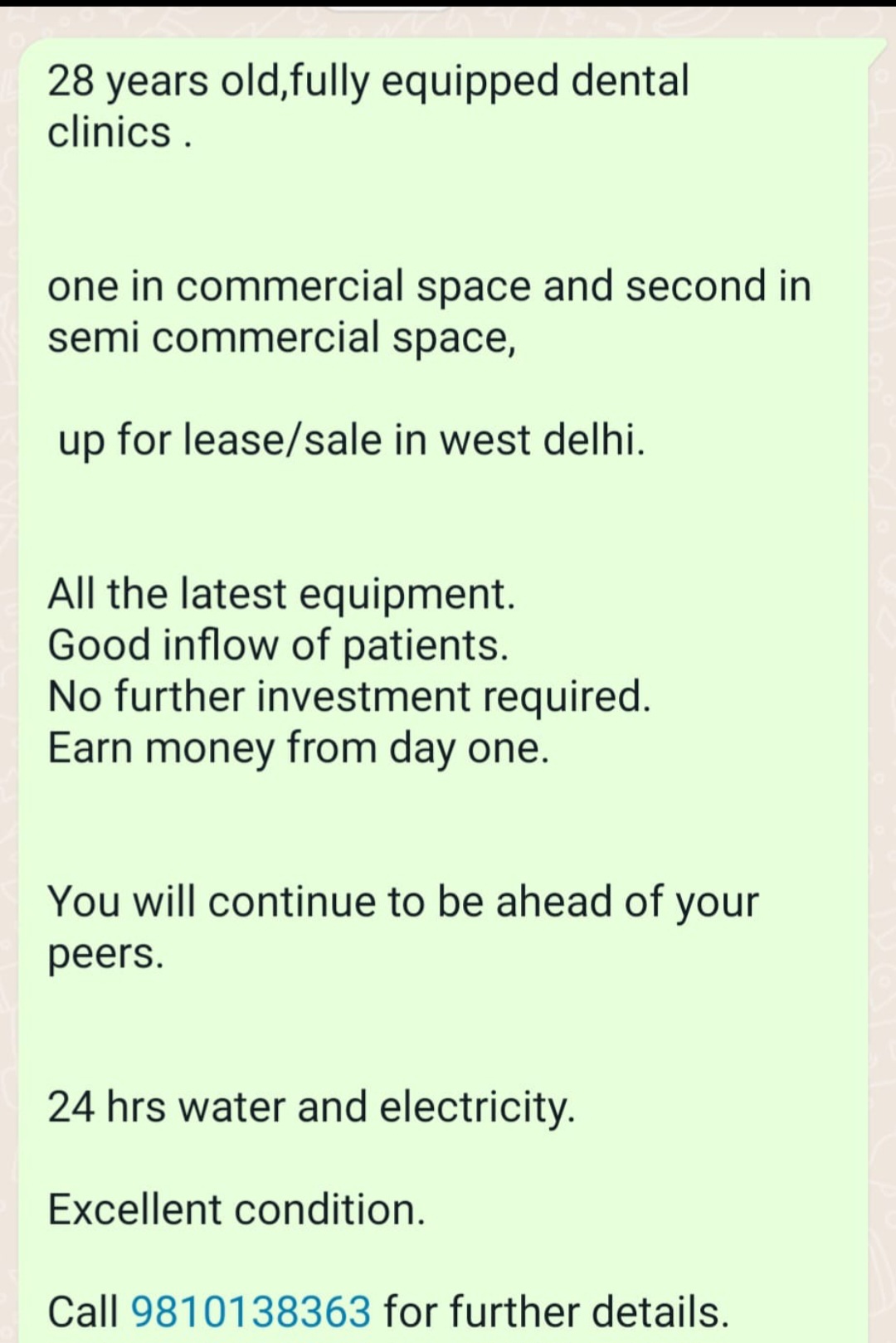Tap the phone number 9810138363 link

pos(251,1311)
